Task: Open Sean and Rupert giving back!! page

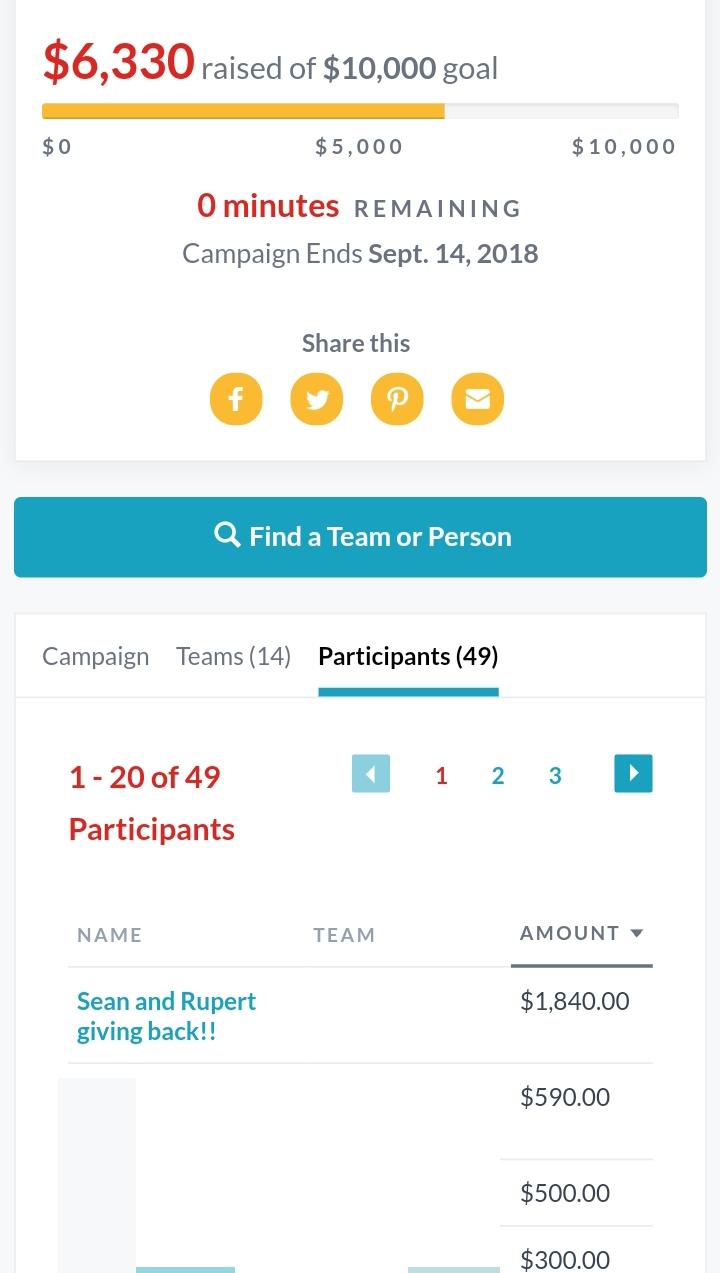Action: (166, 1016)
